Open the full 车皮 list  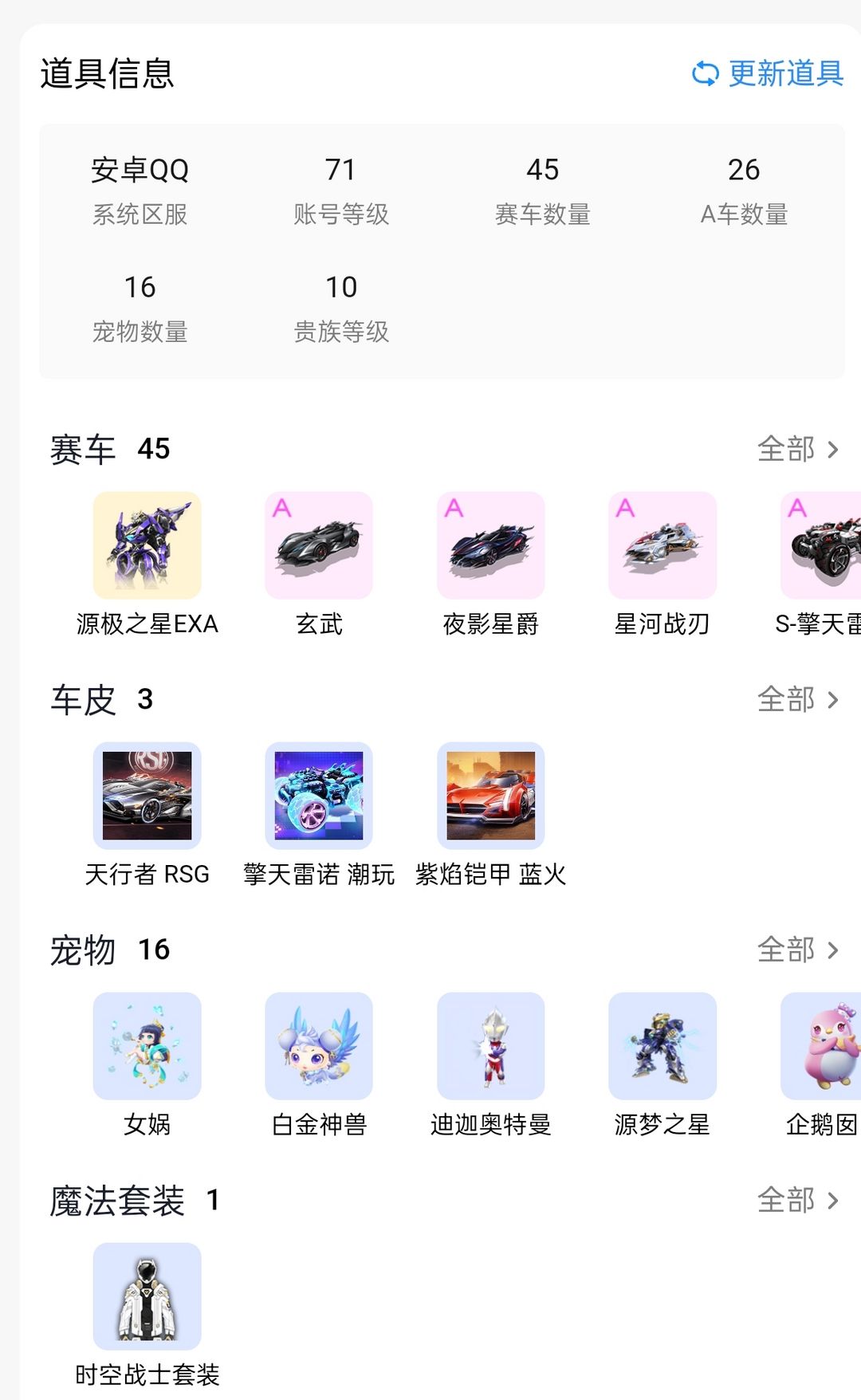(x=797, y=699)
